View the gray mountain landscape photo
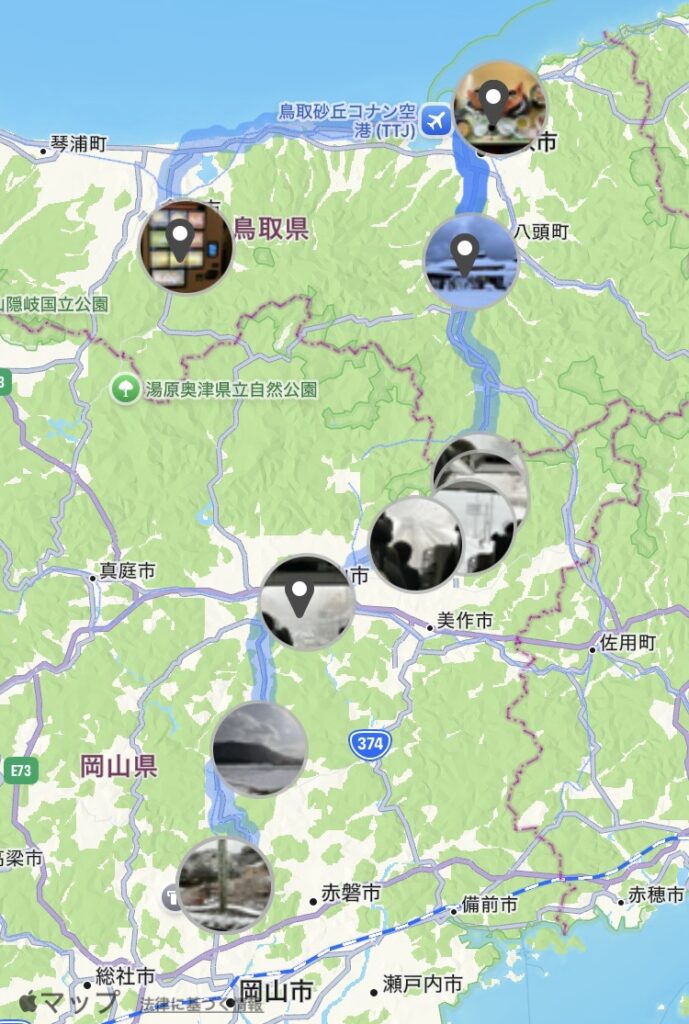 [x=259, y=749]
